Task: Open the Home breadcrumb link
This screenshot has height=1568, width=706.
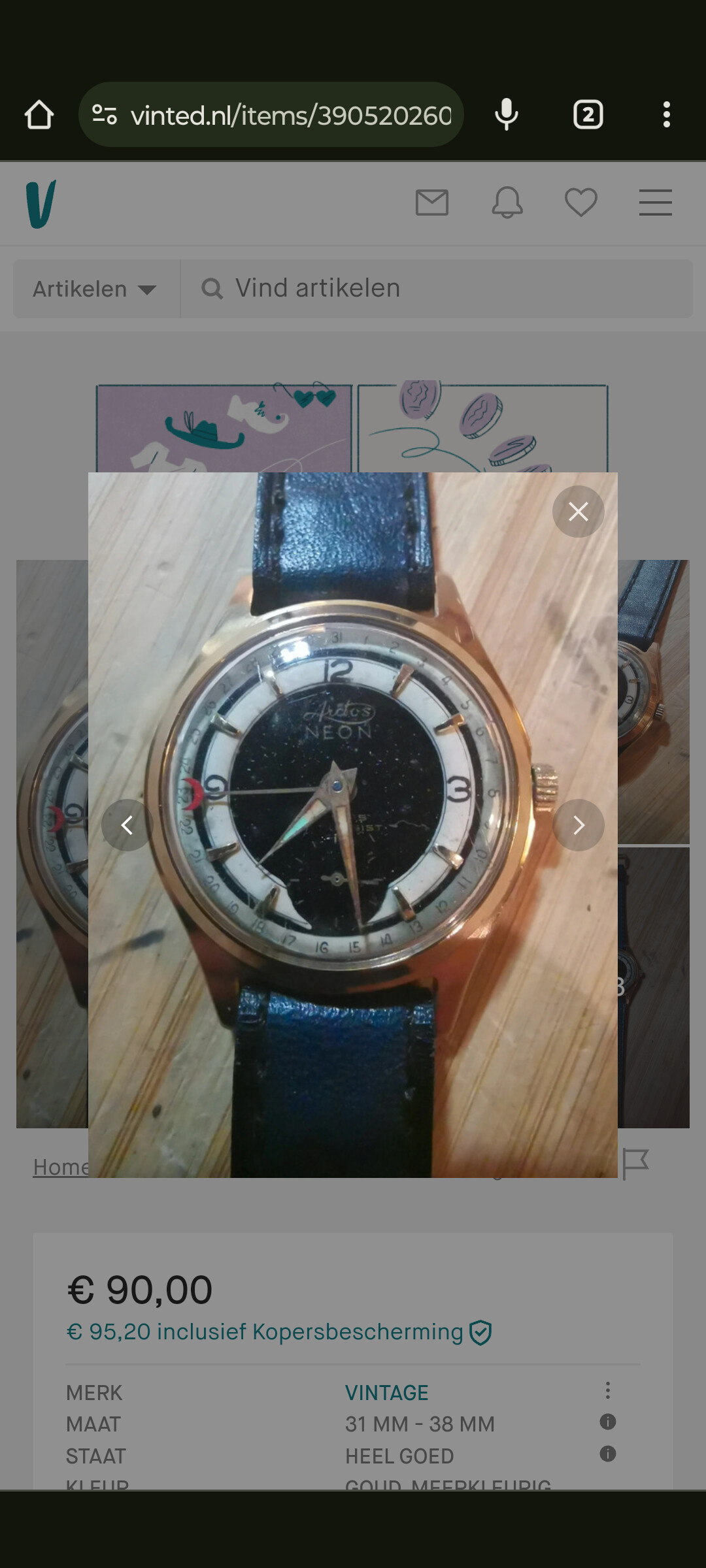Action: coord(60,1167)
